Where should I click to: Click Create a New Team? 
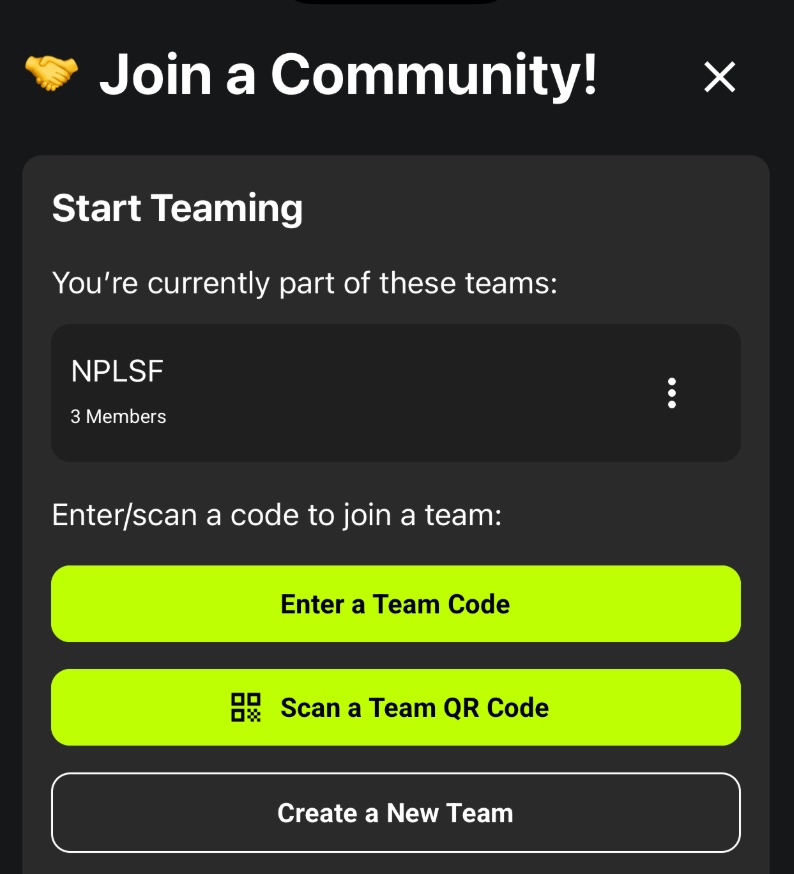396,812
